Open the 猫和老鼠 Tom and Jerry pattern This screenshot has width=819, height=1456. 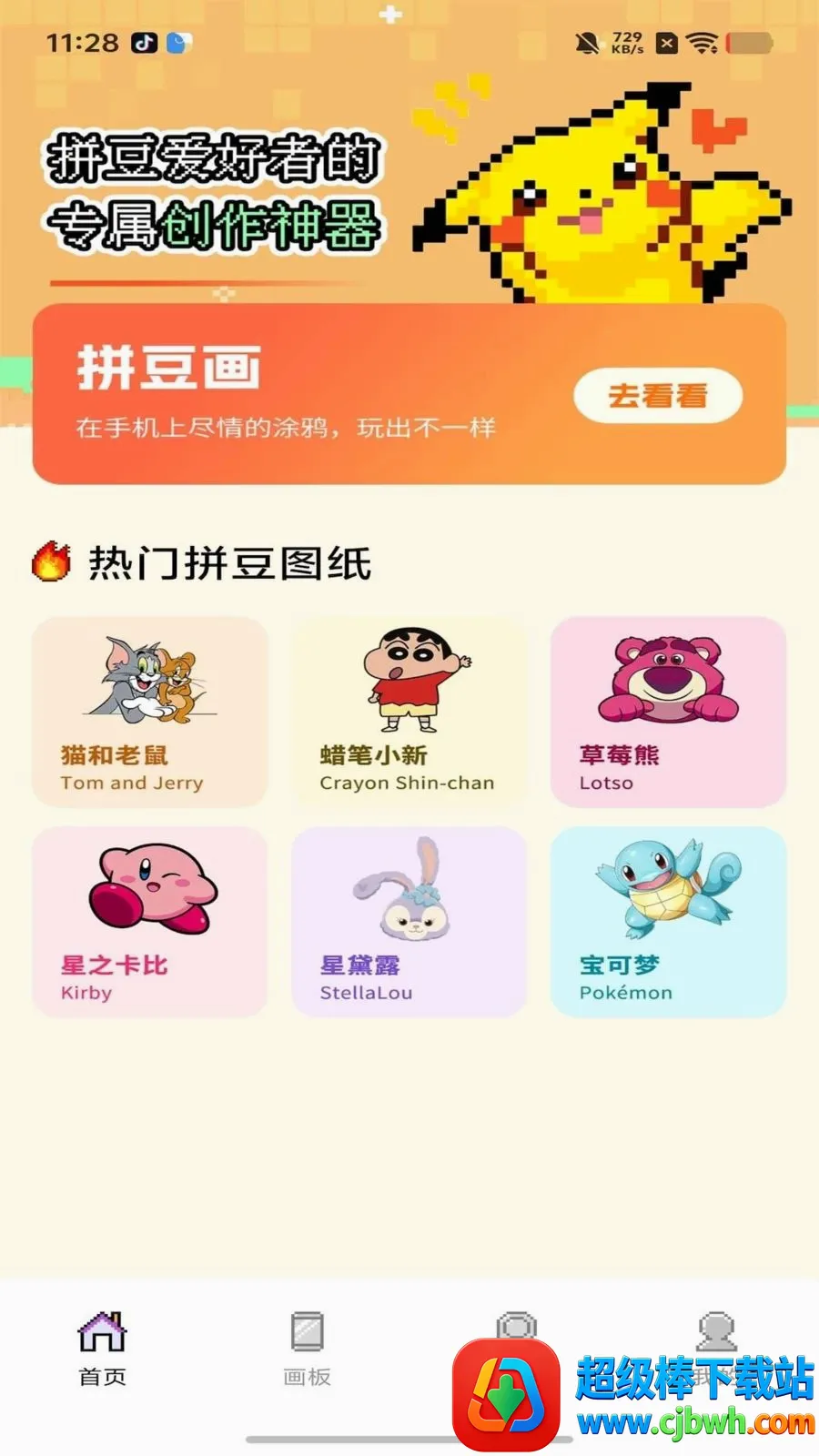[x=150, y=712]
